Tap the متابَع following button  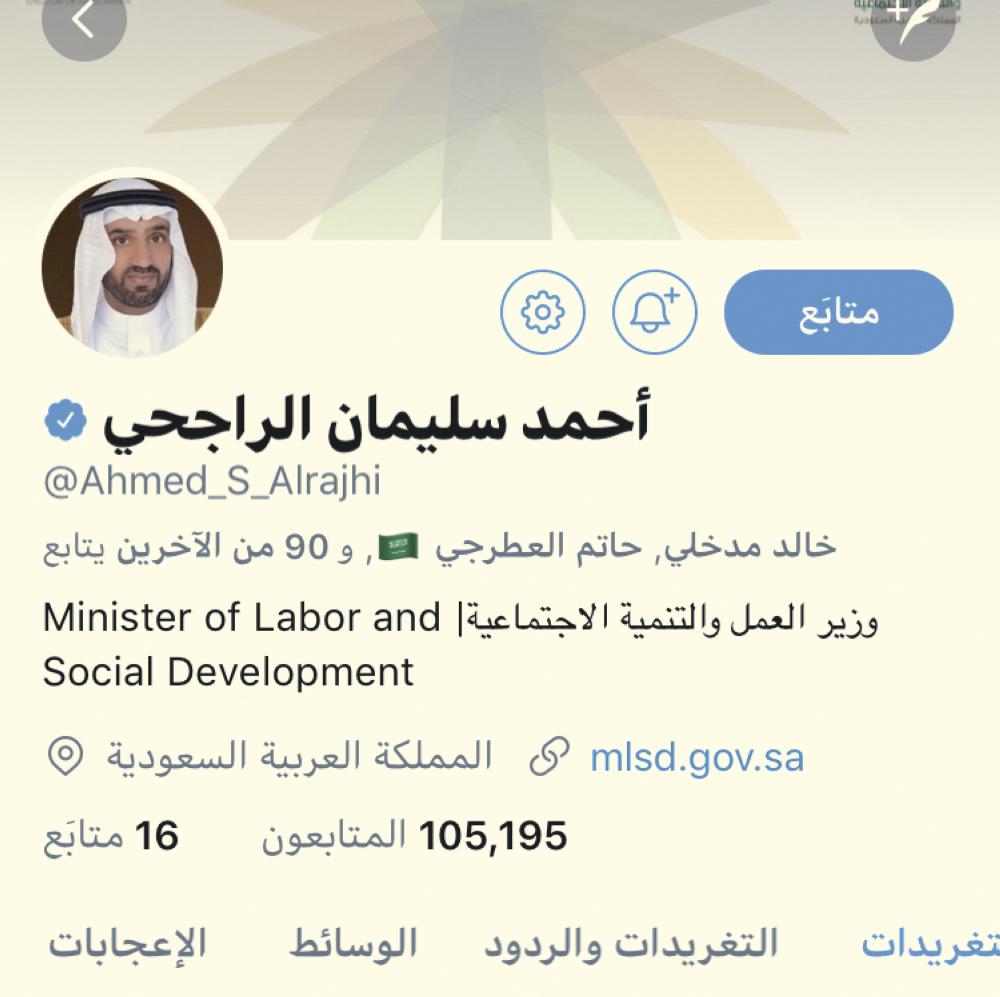[x=838, y=312]
